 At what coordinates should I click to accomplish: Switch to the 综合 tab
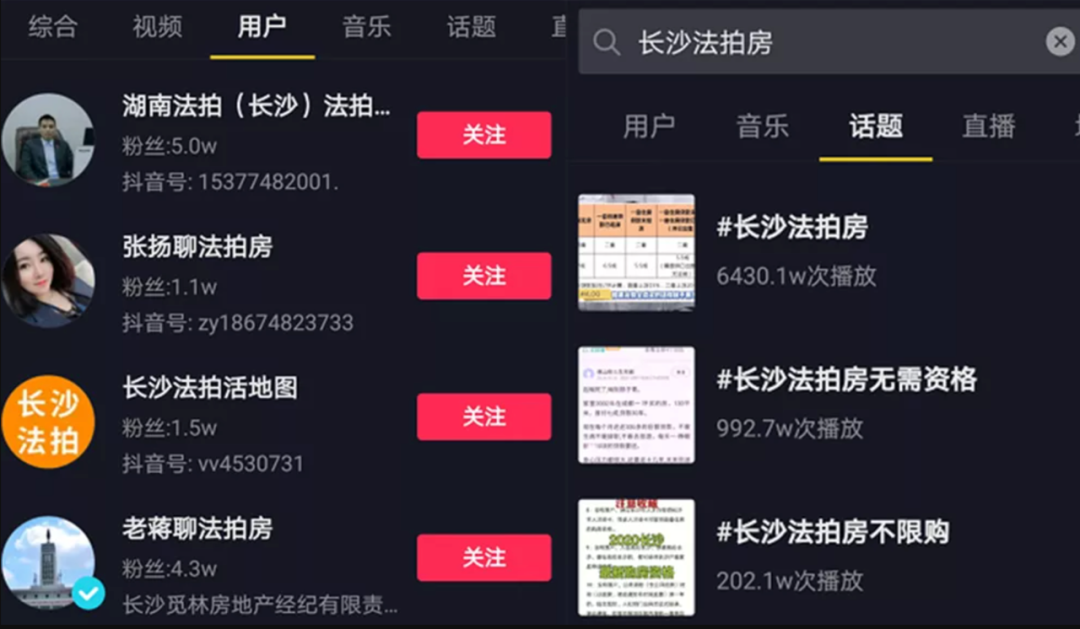pyautogui.click(x=52, y=27)
